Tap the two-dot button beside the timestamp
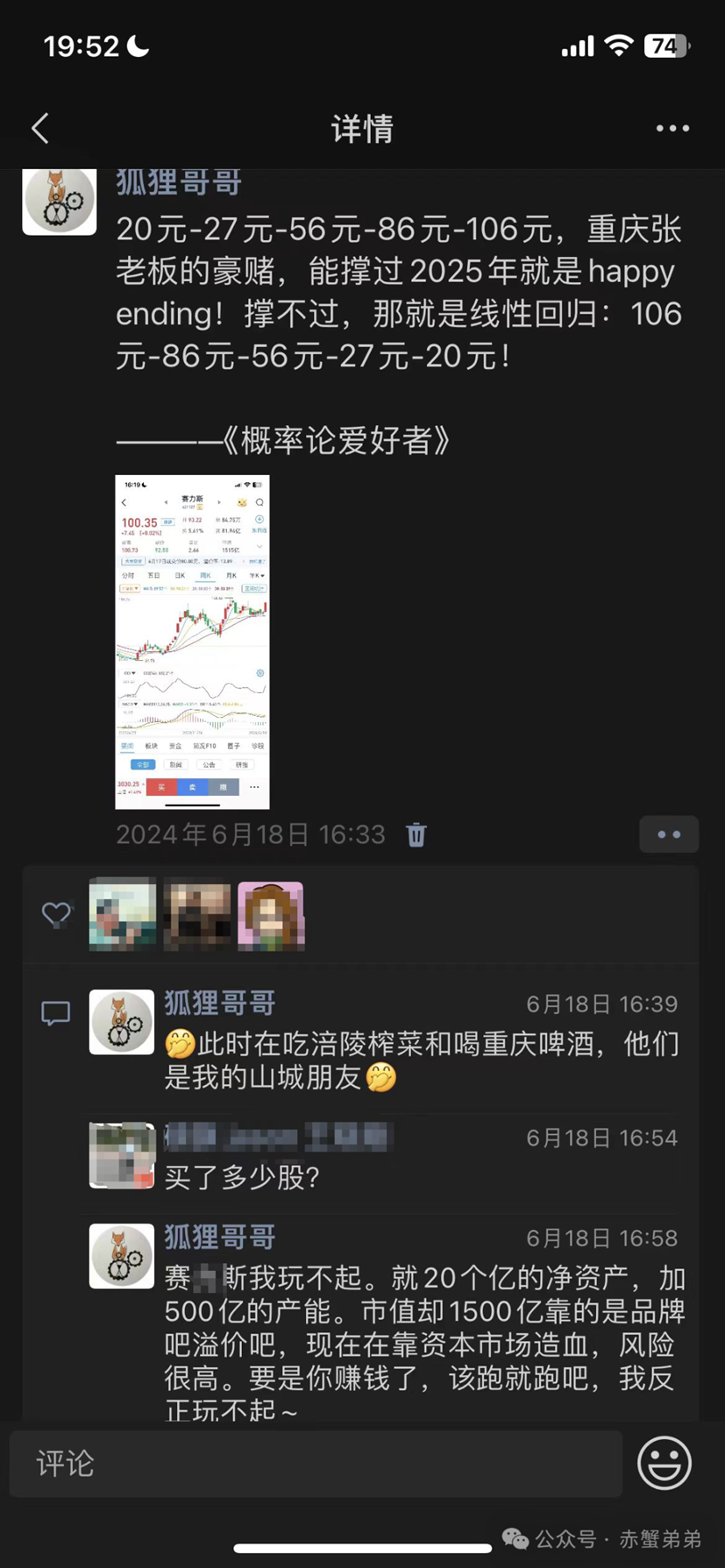Image resolution: width=725 pixels, height=1568 pixels. tap(669, 834)
